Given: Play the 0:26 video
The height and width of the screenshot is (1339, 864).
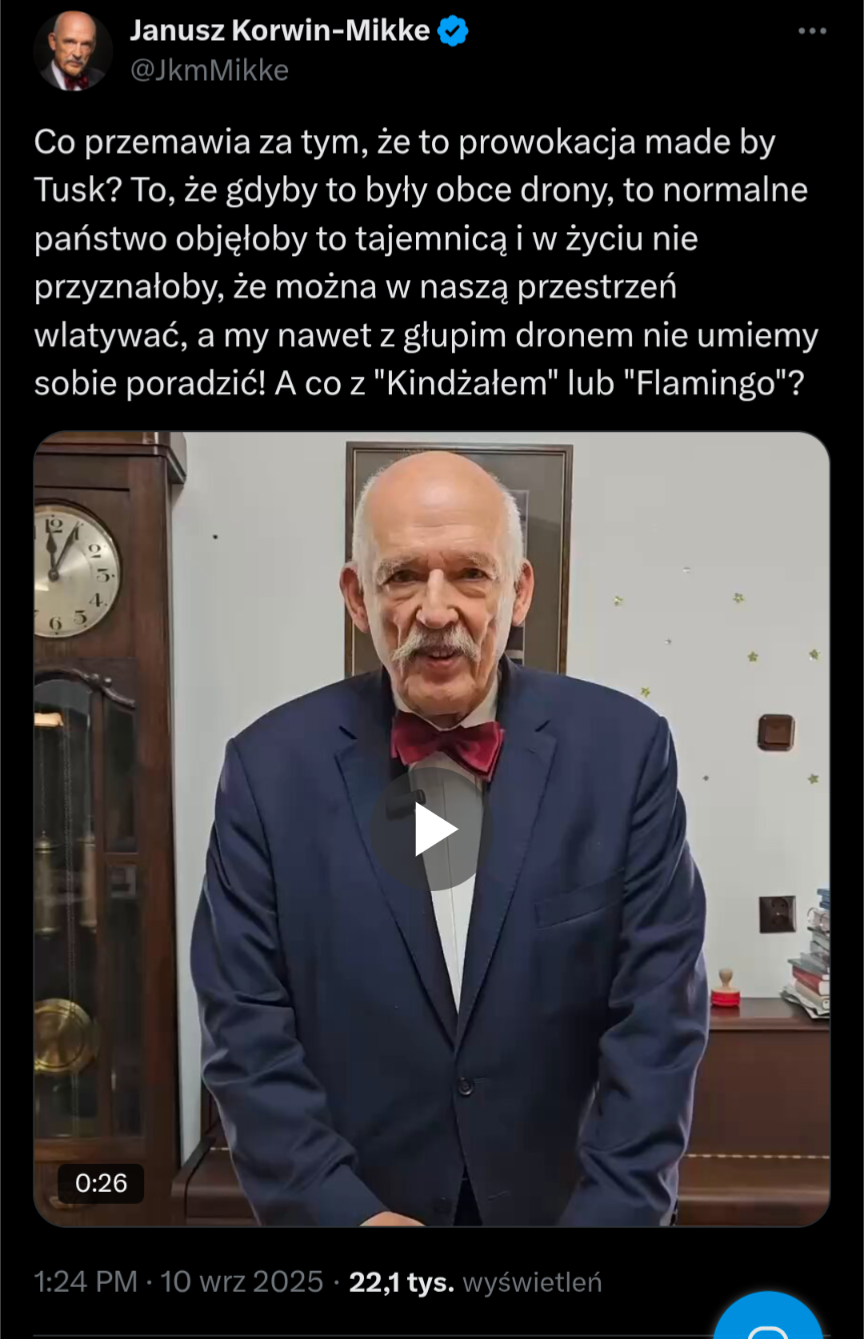Looking at the screenshot, I should [x=433, y=830].
